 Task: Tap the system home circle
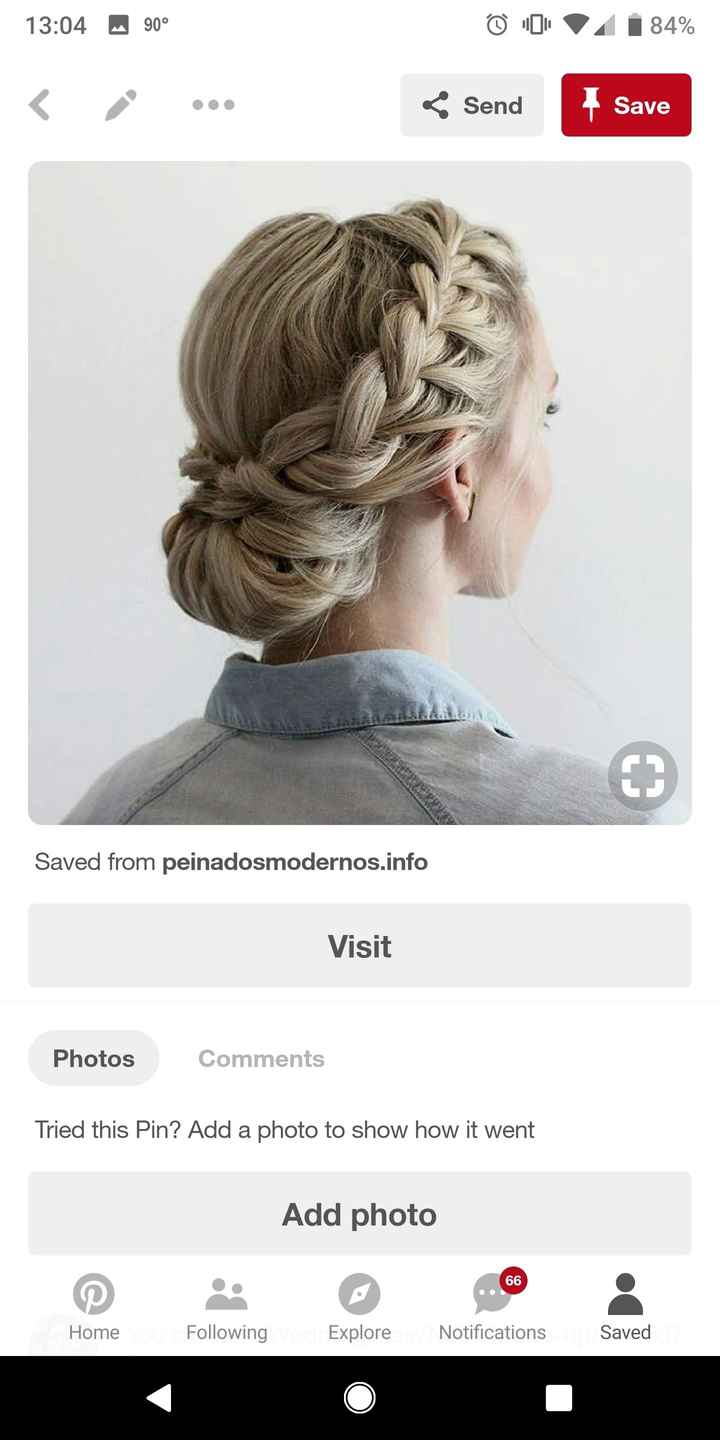pos(360,1397)
